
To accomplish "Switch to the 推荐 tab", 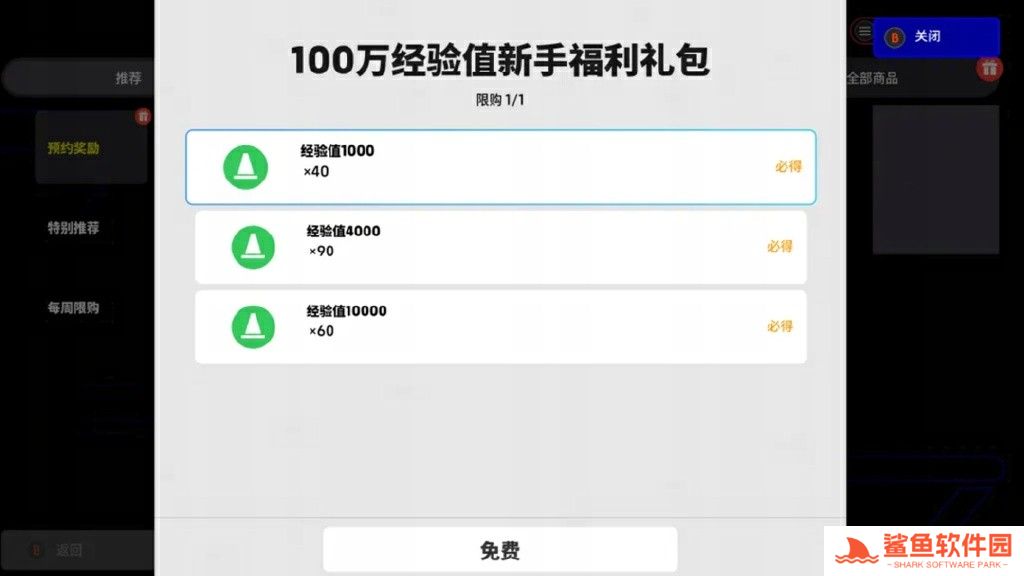I will click(127, 78).
